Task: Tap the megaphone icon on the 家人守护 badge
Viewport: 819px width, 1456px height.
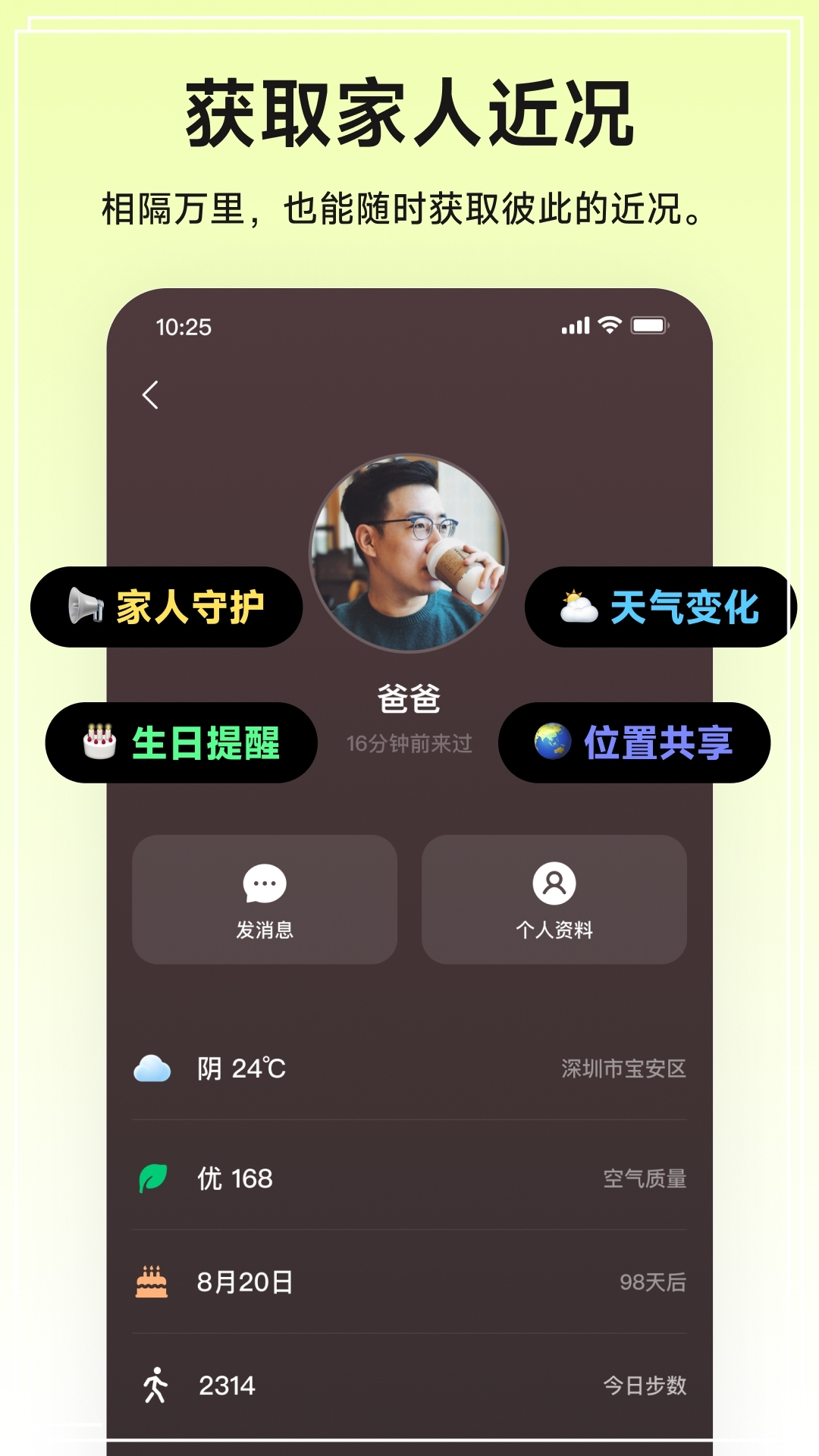Action: (x=85, y=605)
